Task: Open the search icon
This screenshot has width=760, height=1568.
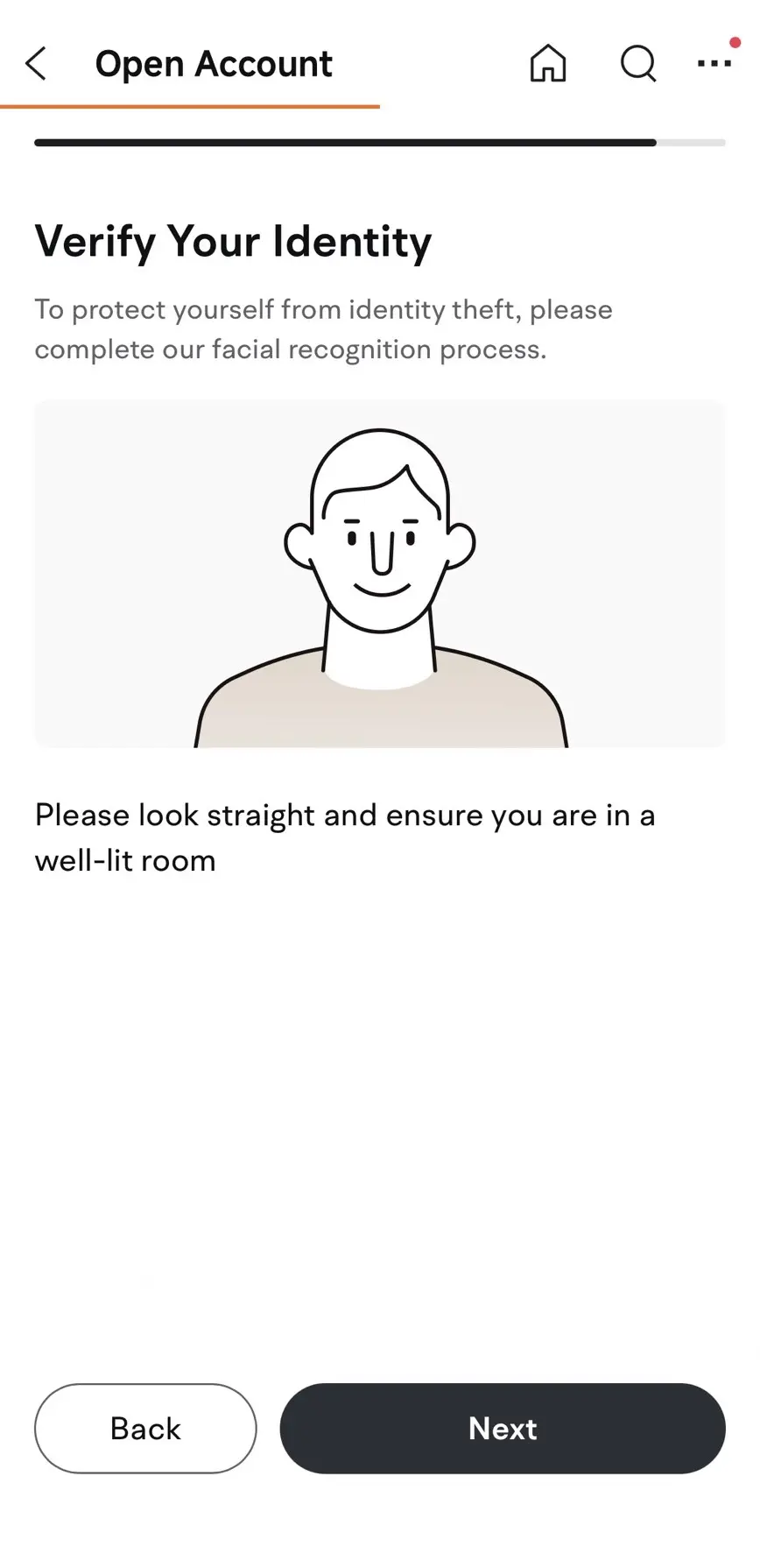Action: (x=638, y=64)
